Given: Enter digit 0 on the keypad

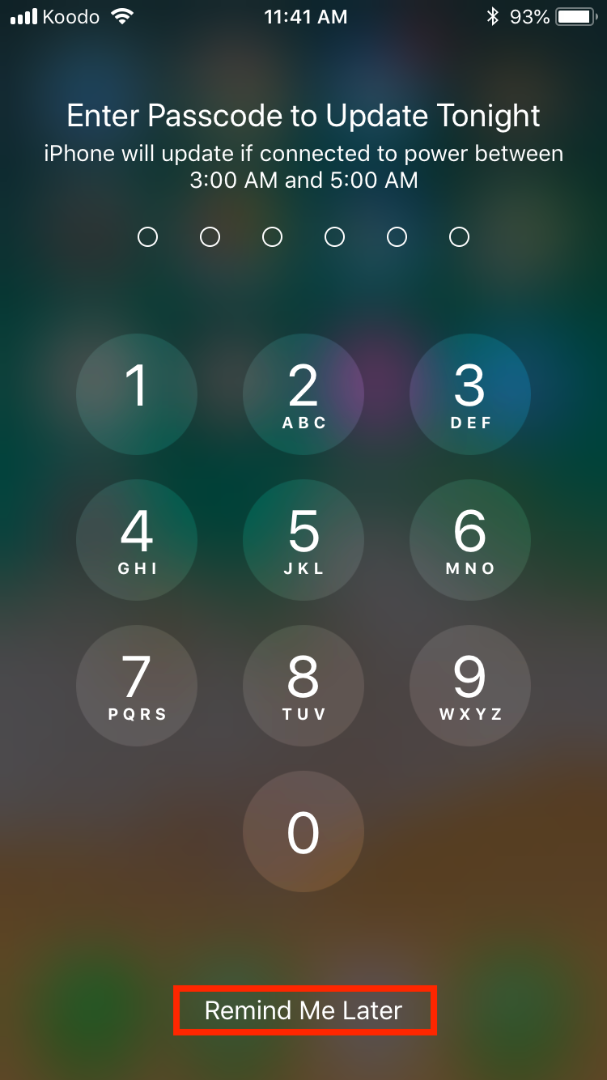Looking at the screenshot, I should pos(303,832).
